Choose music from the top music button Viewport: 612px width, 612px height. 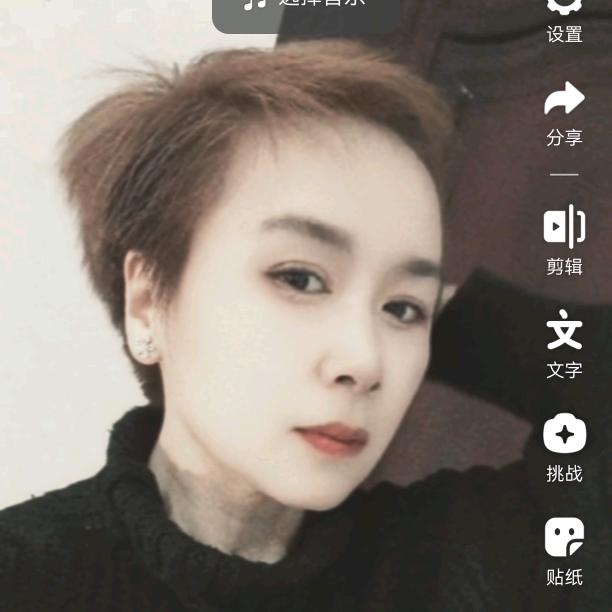pos(306,4)
